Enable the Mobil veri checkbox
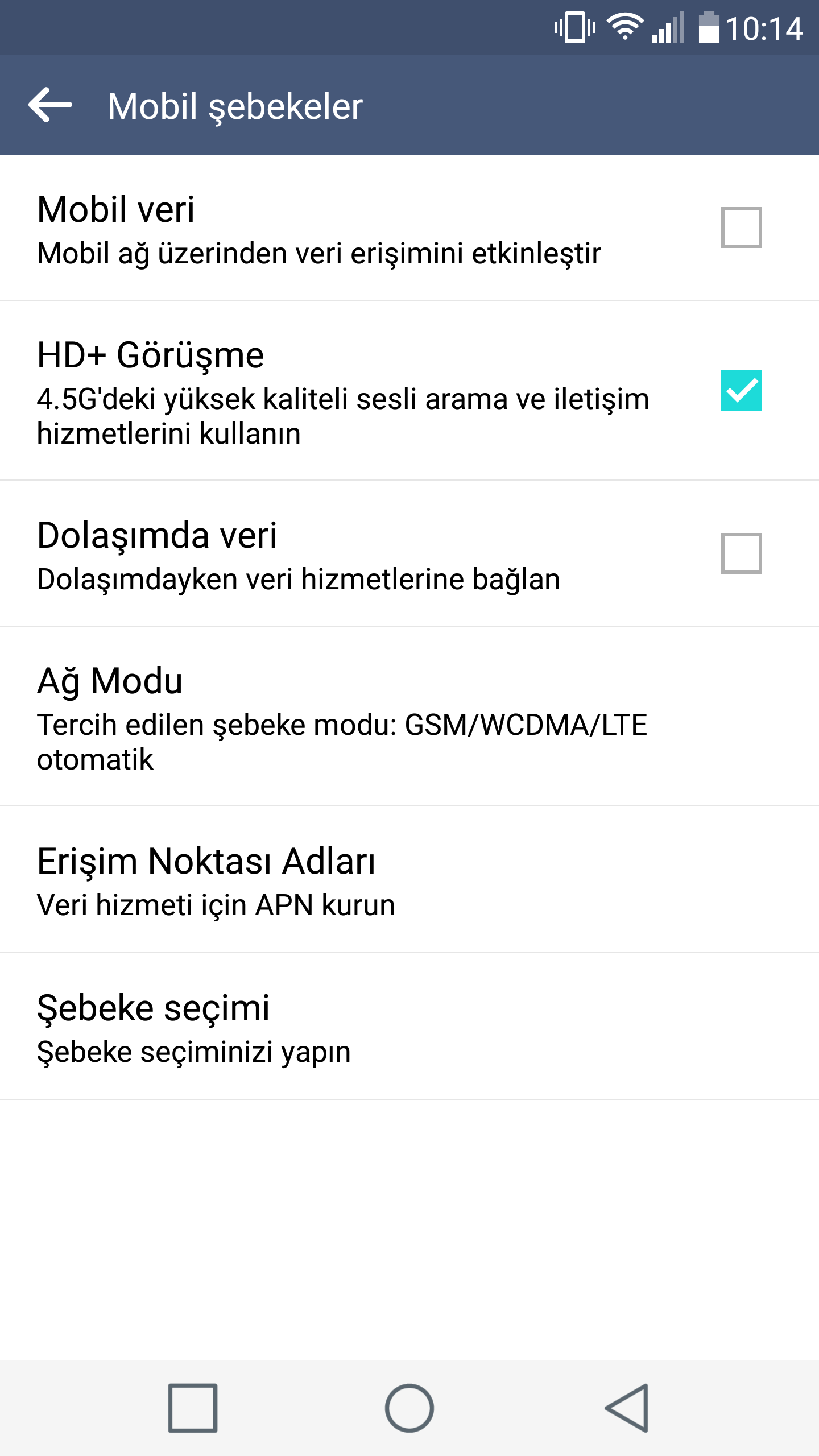Image resolution: width=819 pixels, height=1456 pixels. (741, 227)
